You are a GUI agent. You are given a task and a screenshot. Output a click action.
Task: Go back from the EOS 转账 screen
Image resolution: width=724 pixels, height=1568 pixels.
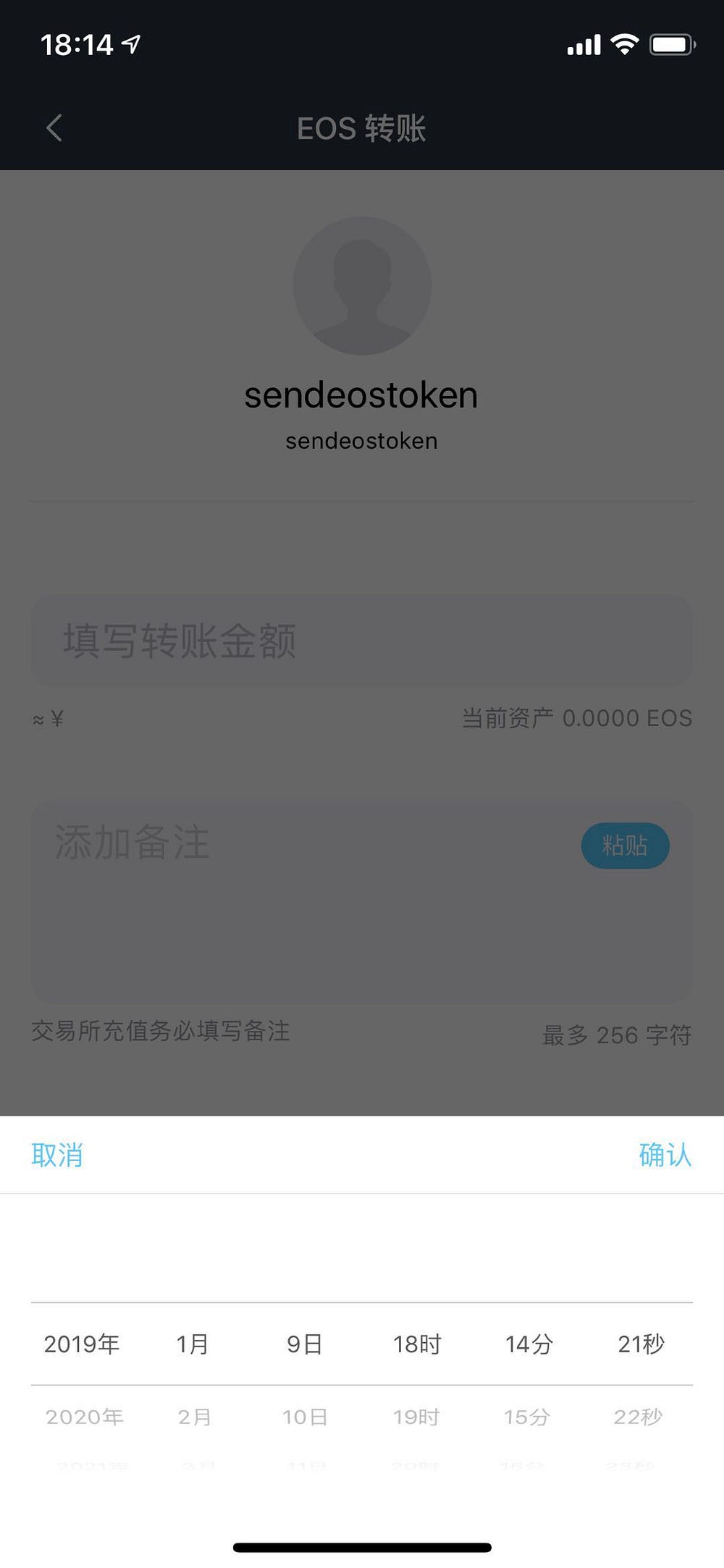click(x=54, y=128)
